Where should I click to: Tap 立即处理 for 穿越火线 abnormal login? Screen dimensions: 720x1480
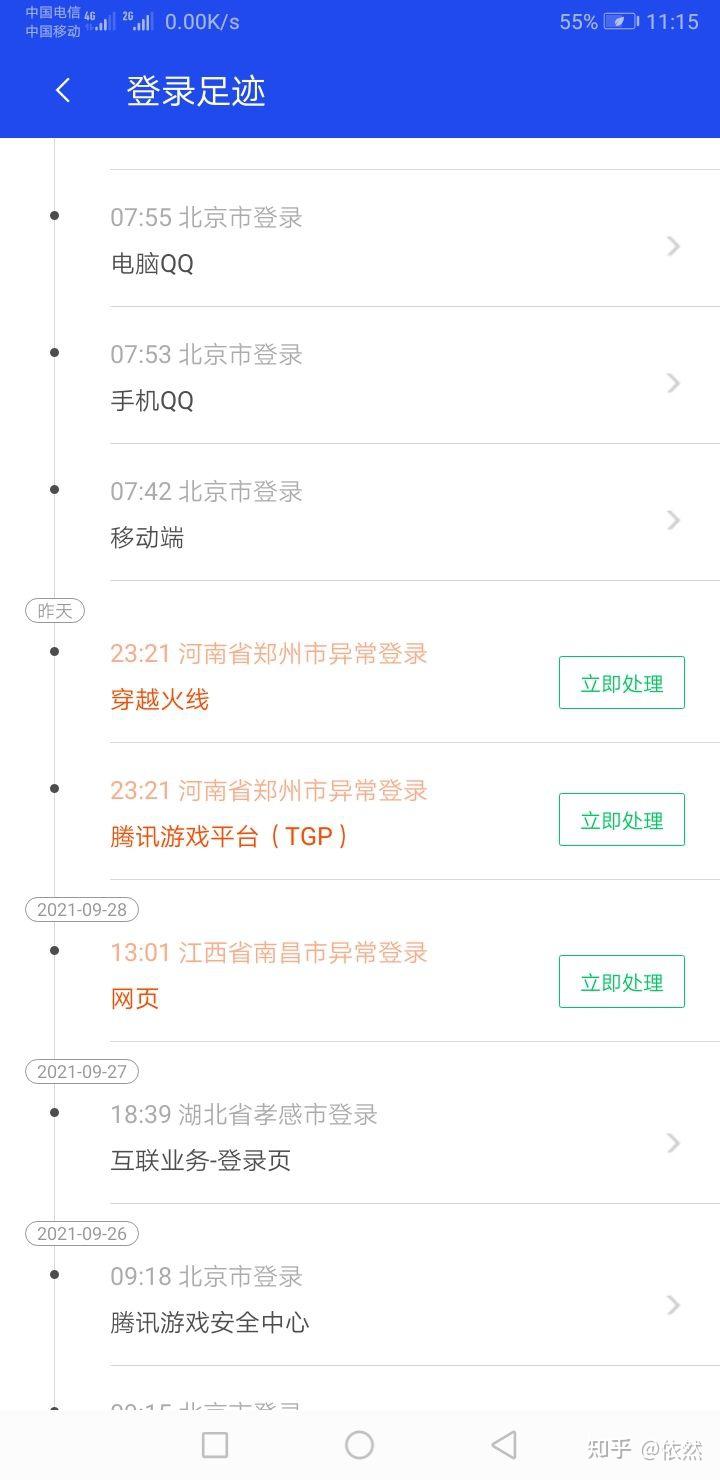[621, 683]
